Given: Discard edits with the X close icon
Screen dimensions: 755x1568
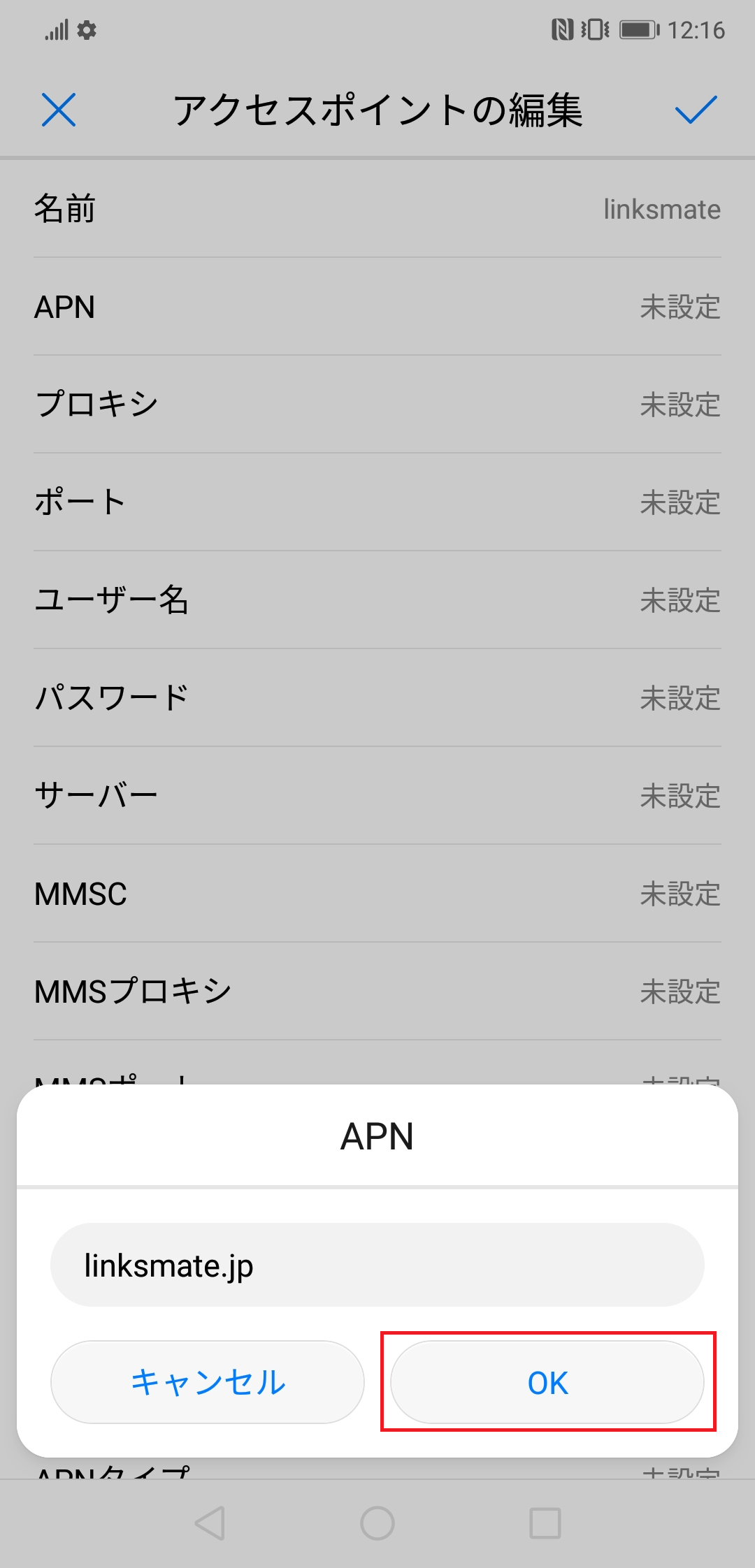Looking at the screenshot, I should coord(59,110).
